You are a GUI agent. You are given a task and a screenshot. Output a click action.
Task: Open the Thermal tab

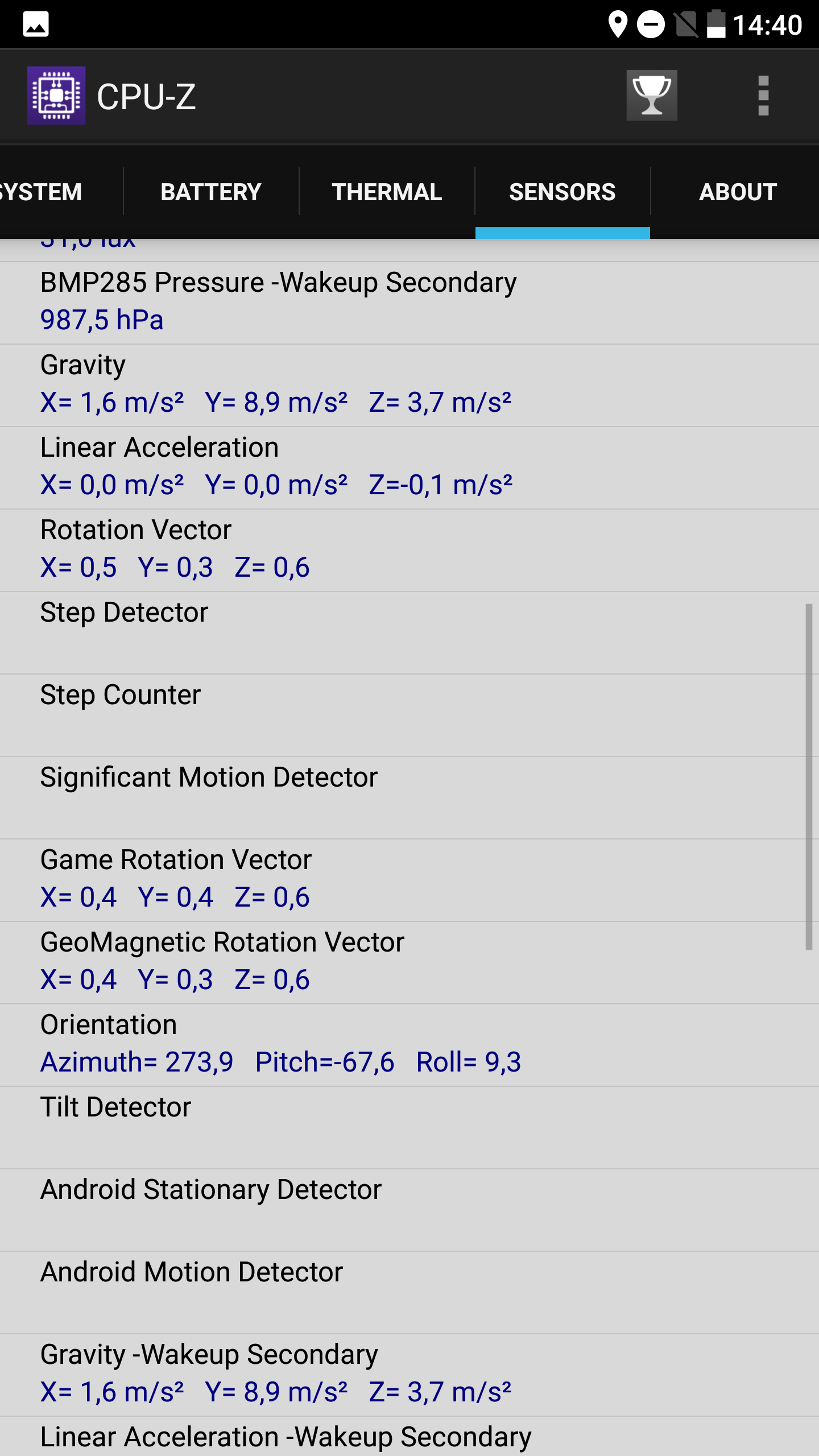coord(387,192)
